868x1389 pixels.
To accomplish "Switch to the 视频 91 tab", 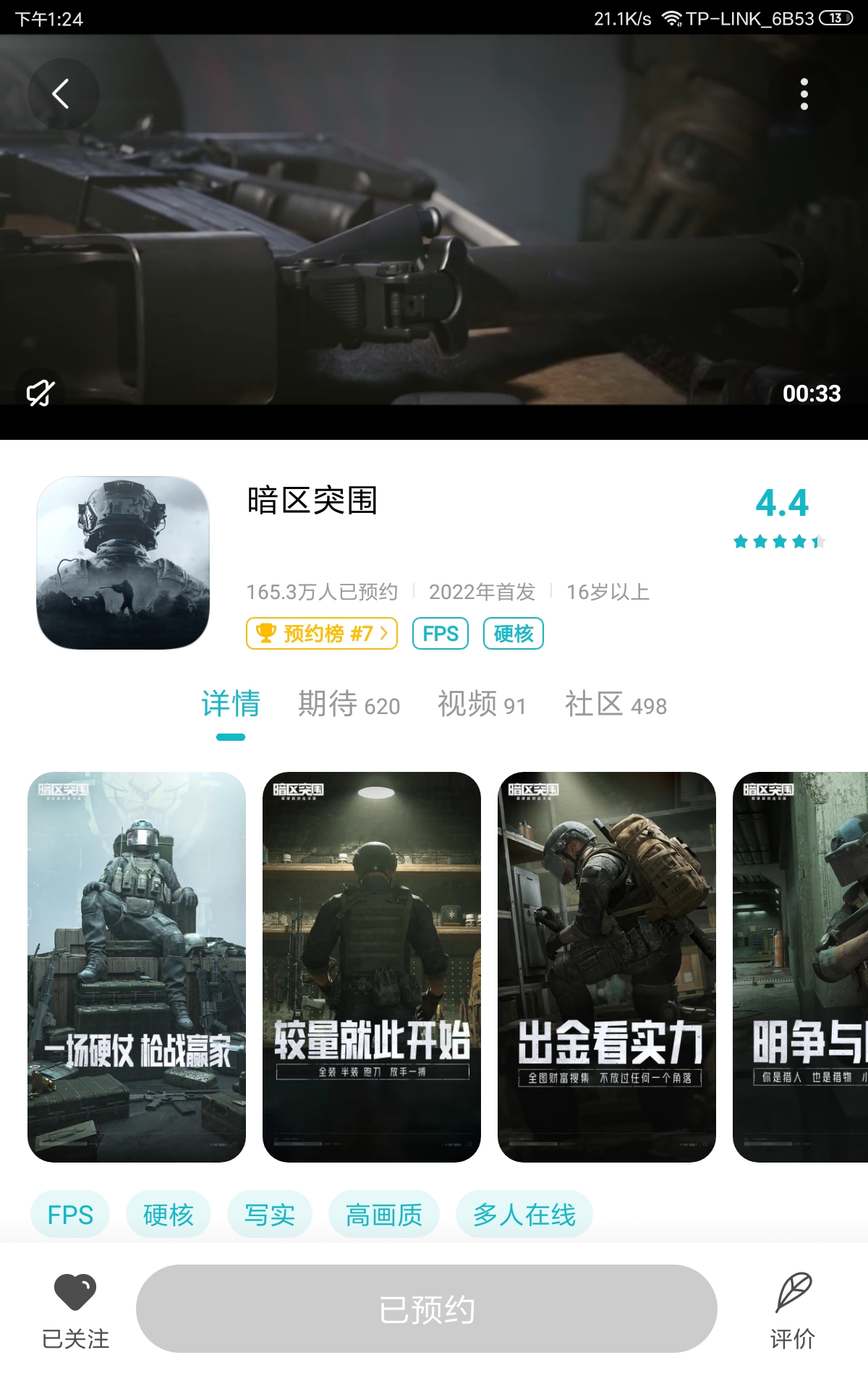I will (x=482, y=705).
